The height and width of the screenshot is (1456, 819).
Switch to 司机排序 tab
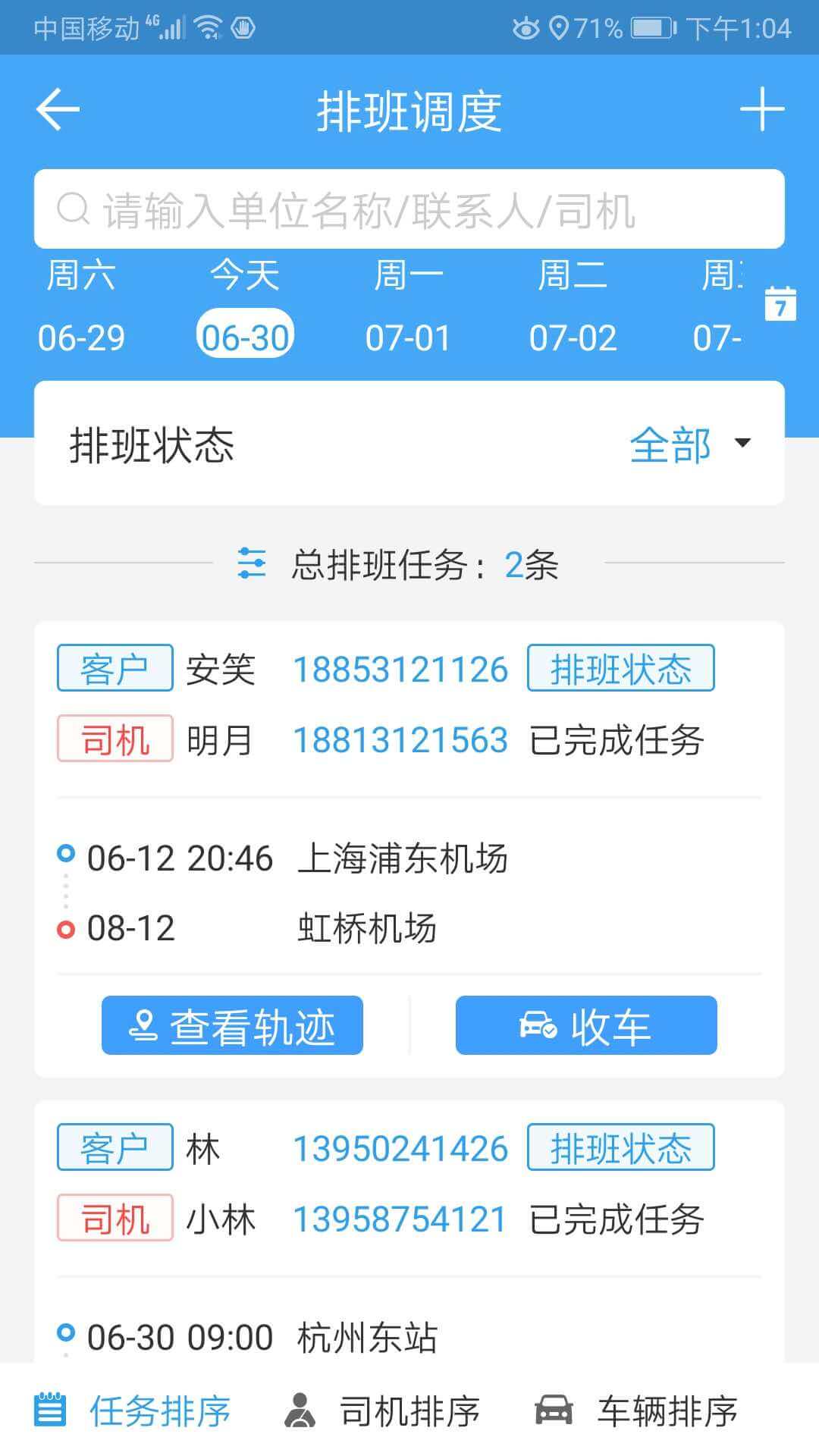coord(382,1411)
